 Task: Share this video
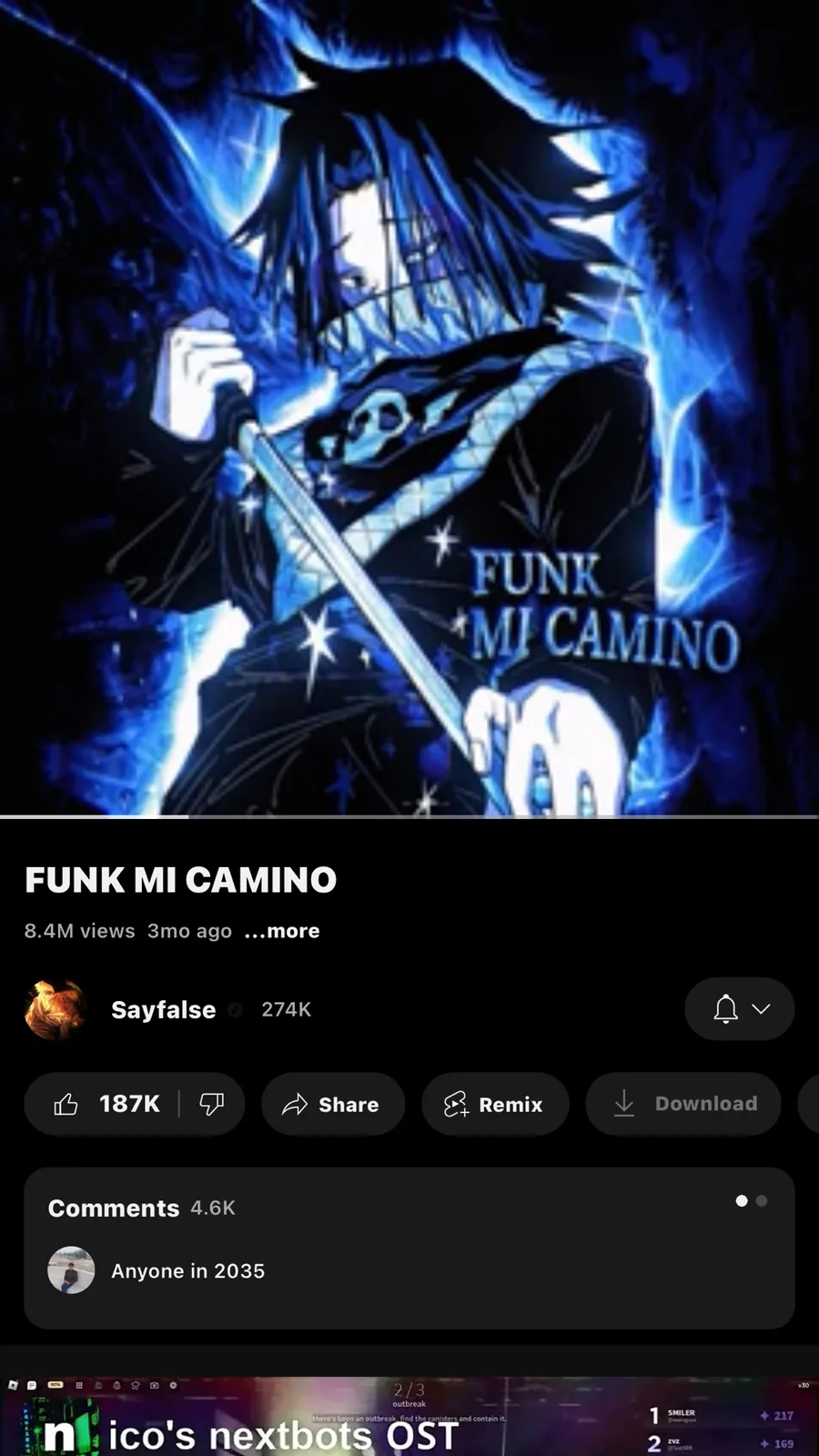click(332, 1104)
